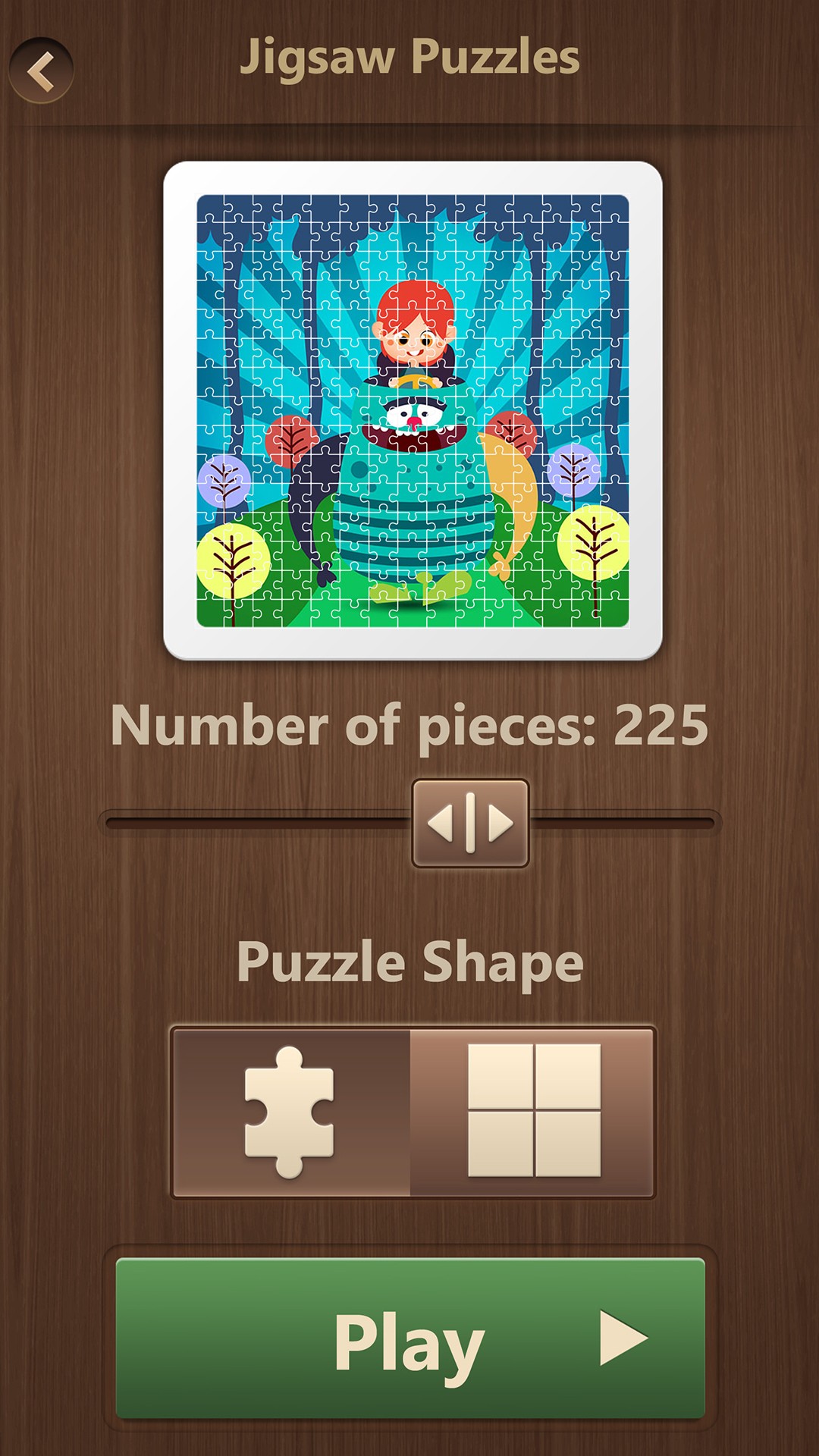Go back using the arrow button
This screenshot has height=1456, width=819.
pyautogui.click(x=41, y=71)
